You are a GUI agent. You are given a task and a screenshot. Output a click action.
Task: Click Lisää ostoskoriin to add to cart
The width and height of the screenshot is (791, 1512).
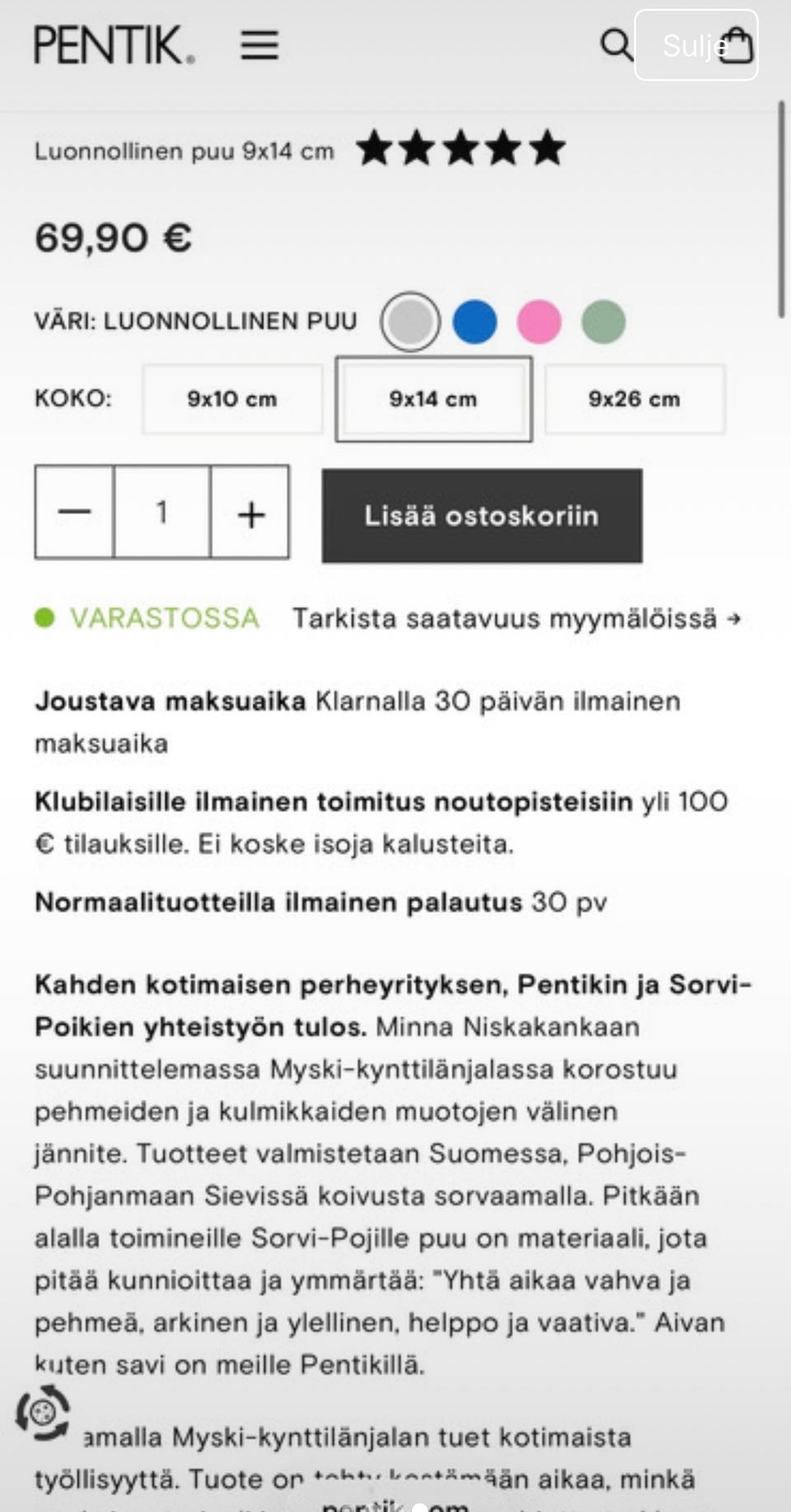pos(481,515)
